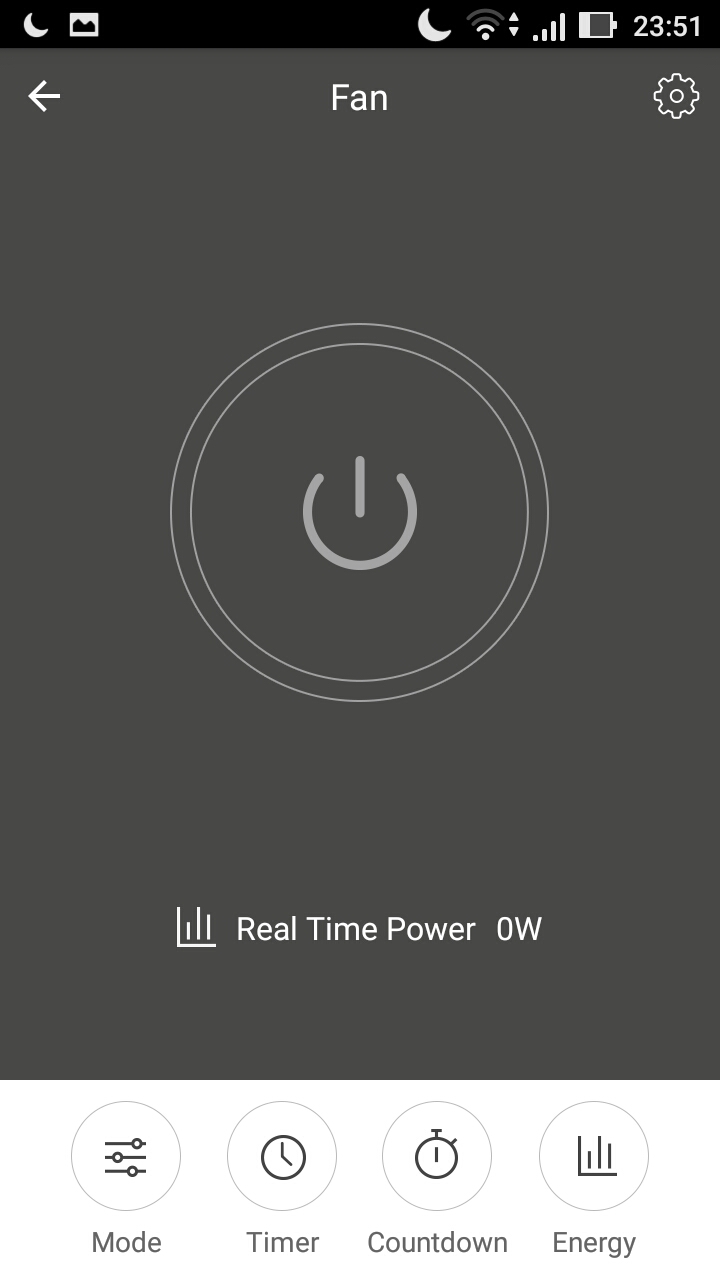Viewport: 720px width, 1280px height.
Task: Open the Fan settings gear
Action: click(676, 96)
